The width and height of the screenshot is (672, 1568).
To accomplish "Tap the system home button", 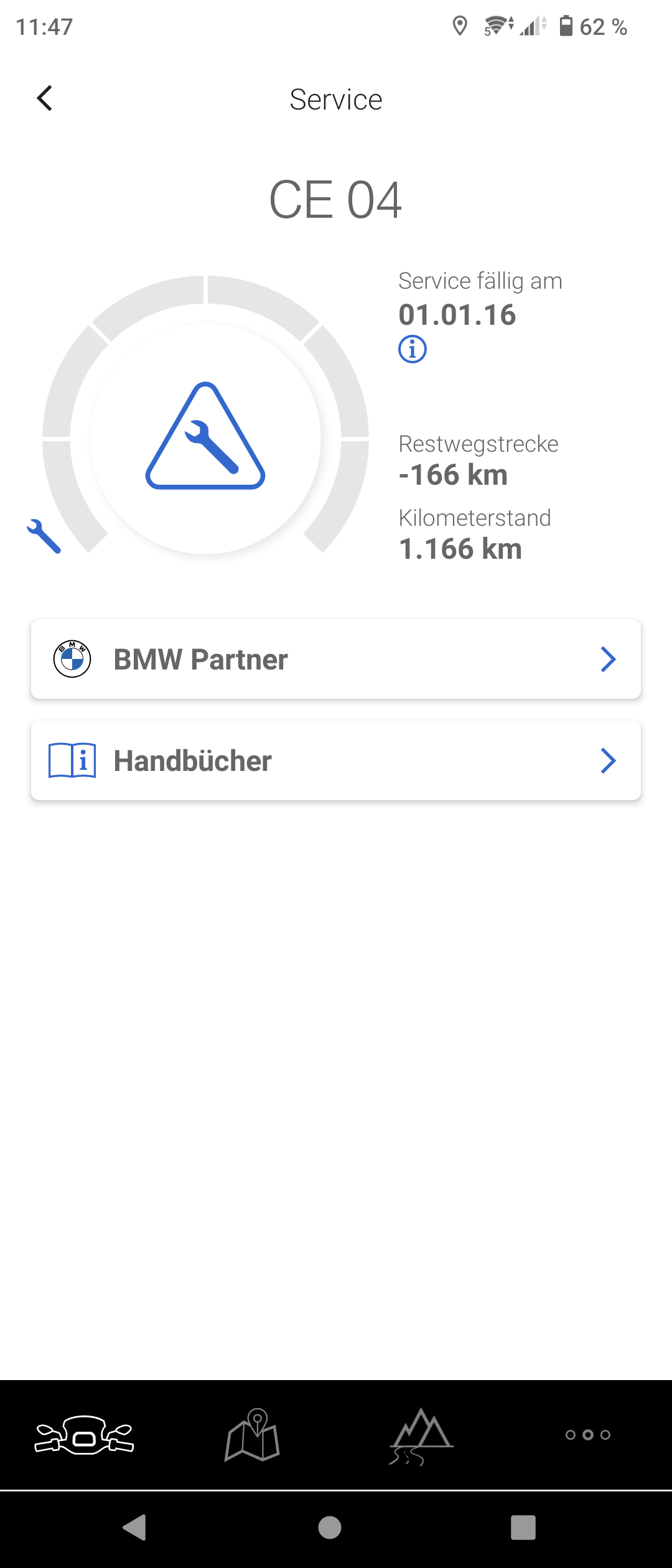I will pos(330,1527).
